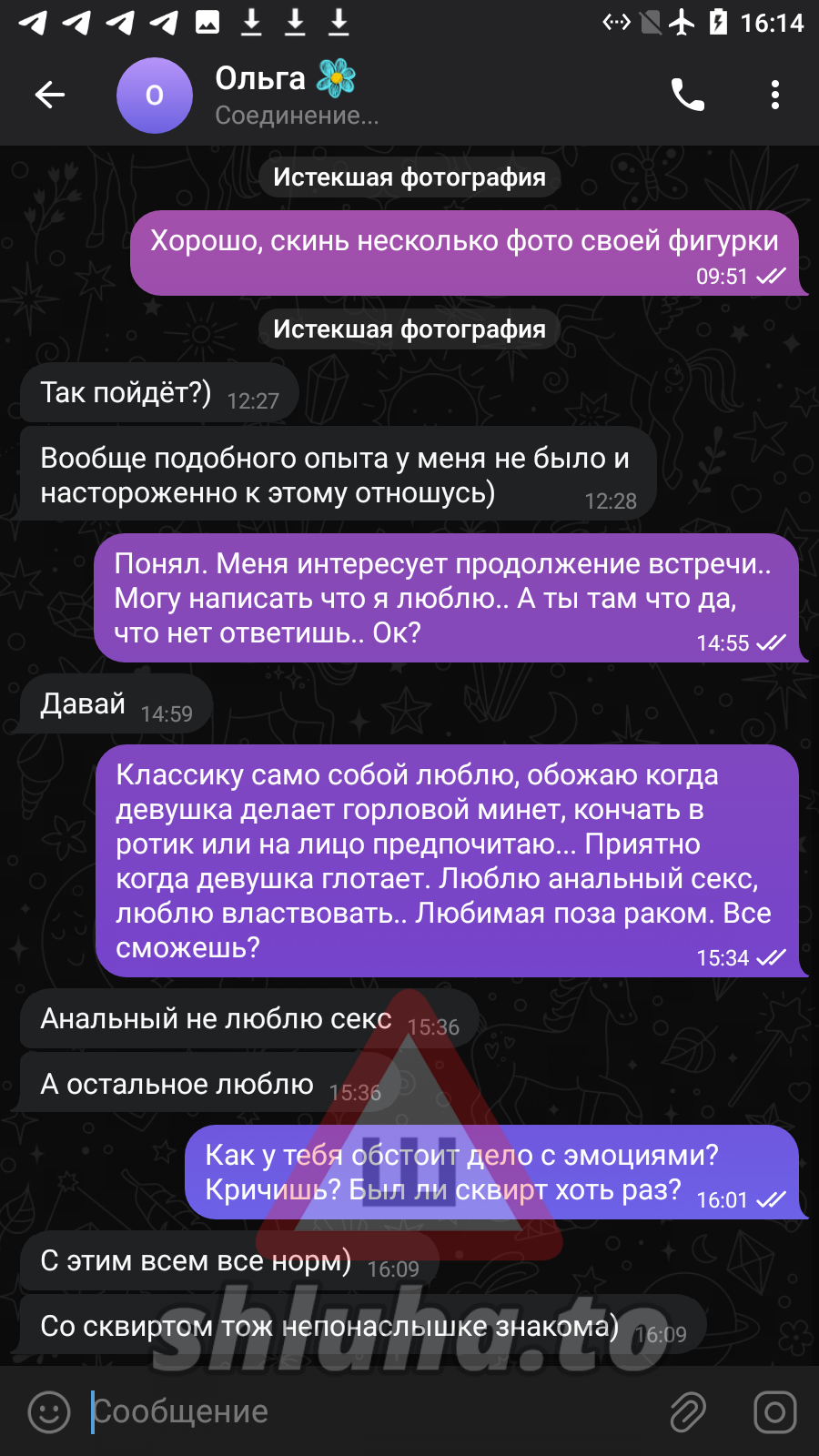Open the emoji picker
819x1456 pixels.
click(x=49, y=1411)
